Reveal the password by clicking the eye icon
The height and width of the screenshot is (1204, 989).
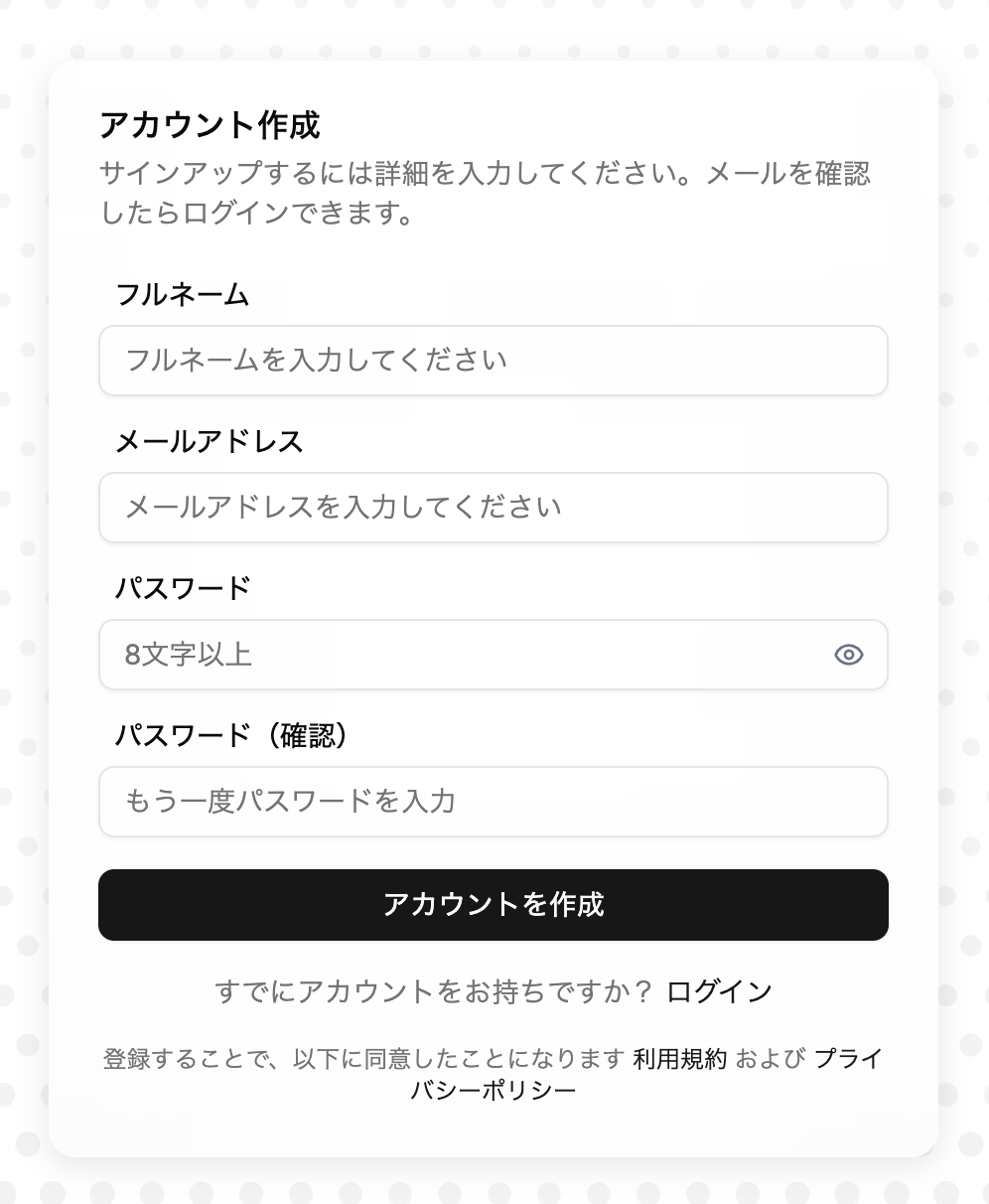[847, 655]
